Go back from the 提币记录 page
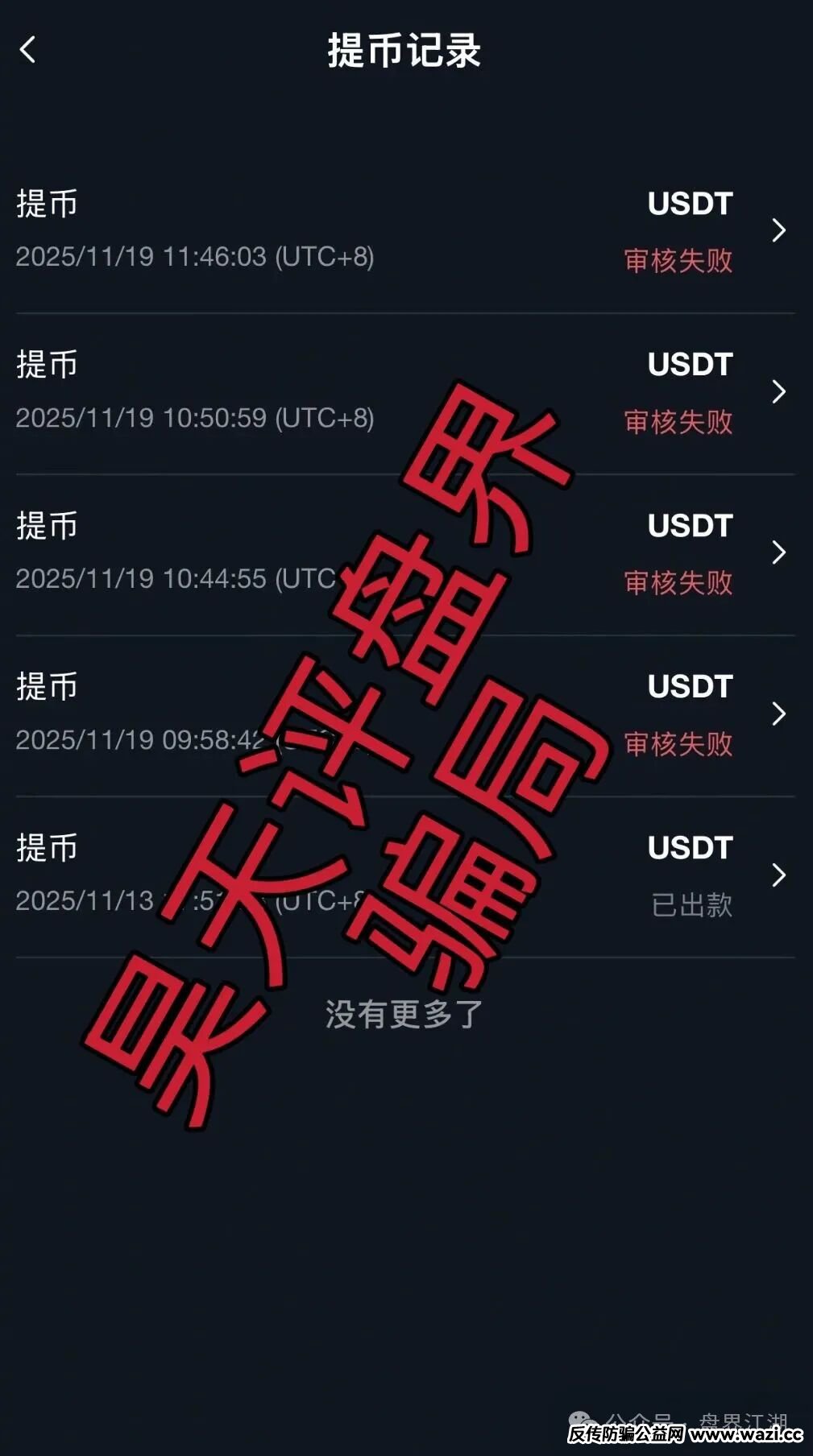This screenshot has width=813, height=1456. pyautogui.click(x=28, y=50)
